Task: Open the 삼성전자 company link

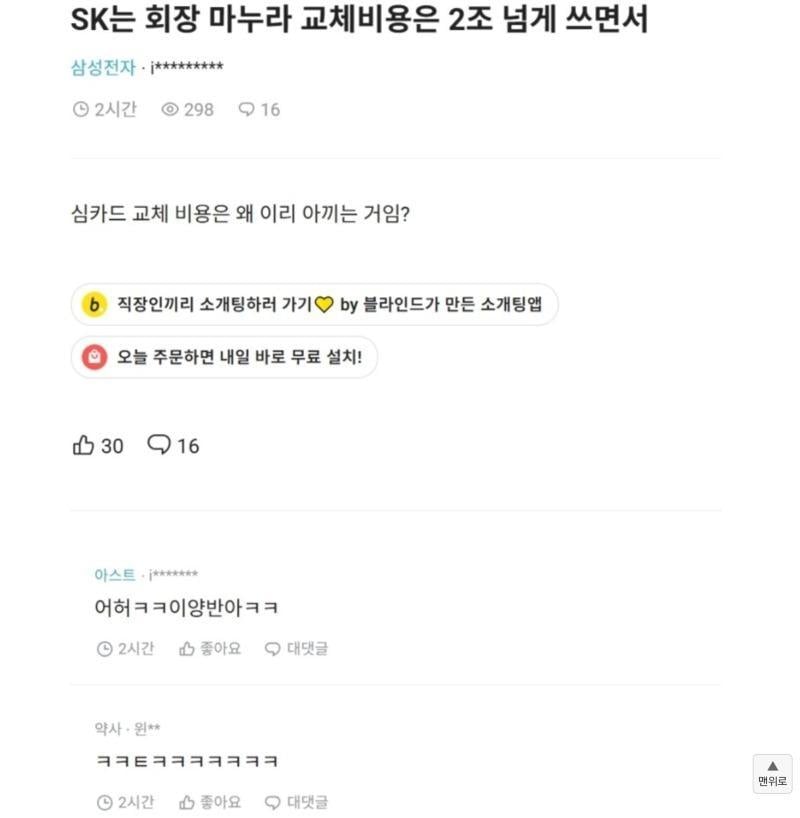Action: (102, 67)
